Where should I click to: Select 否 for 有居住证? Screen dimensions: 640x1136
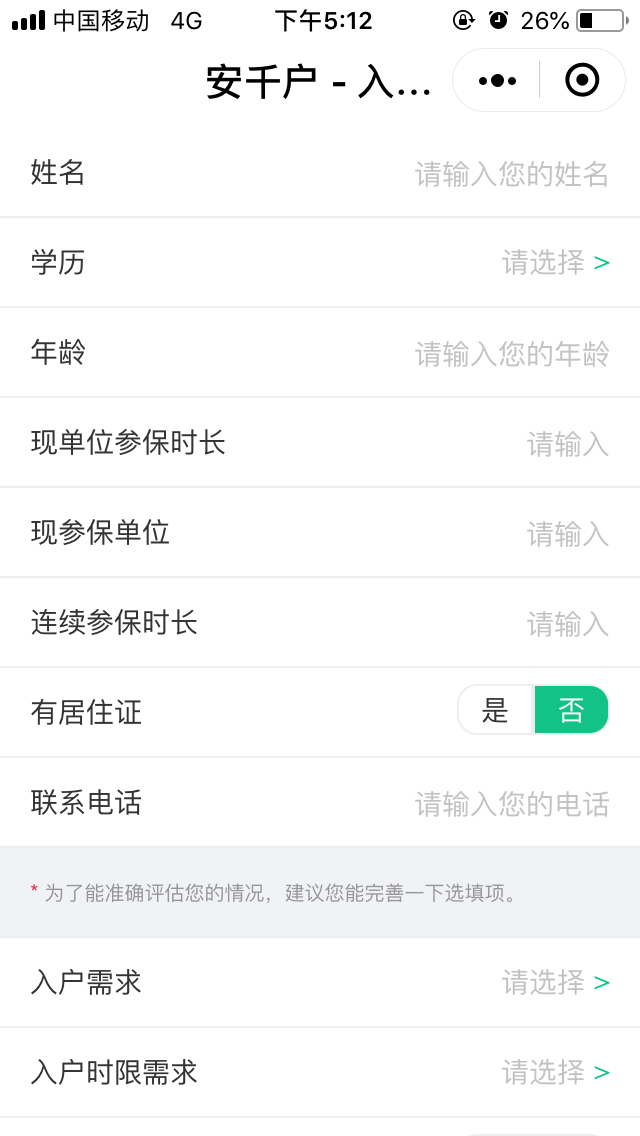pos(571,711)
